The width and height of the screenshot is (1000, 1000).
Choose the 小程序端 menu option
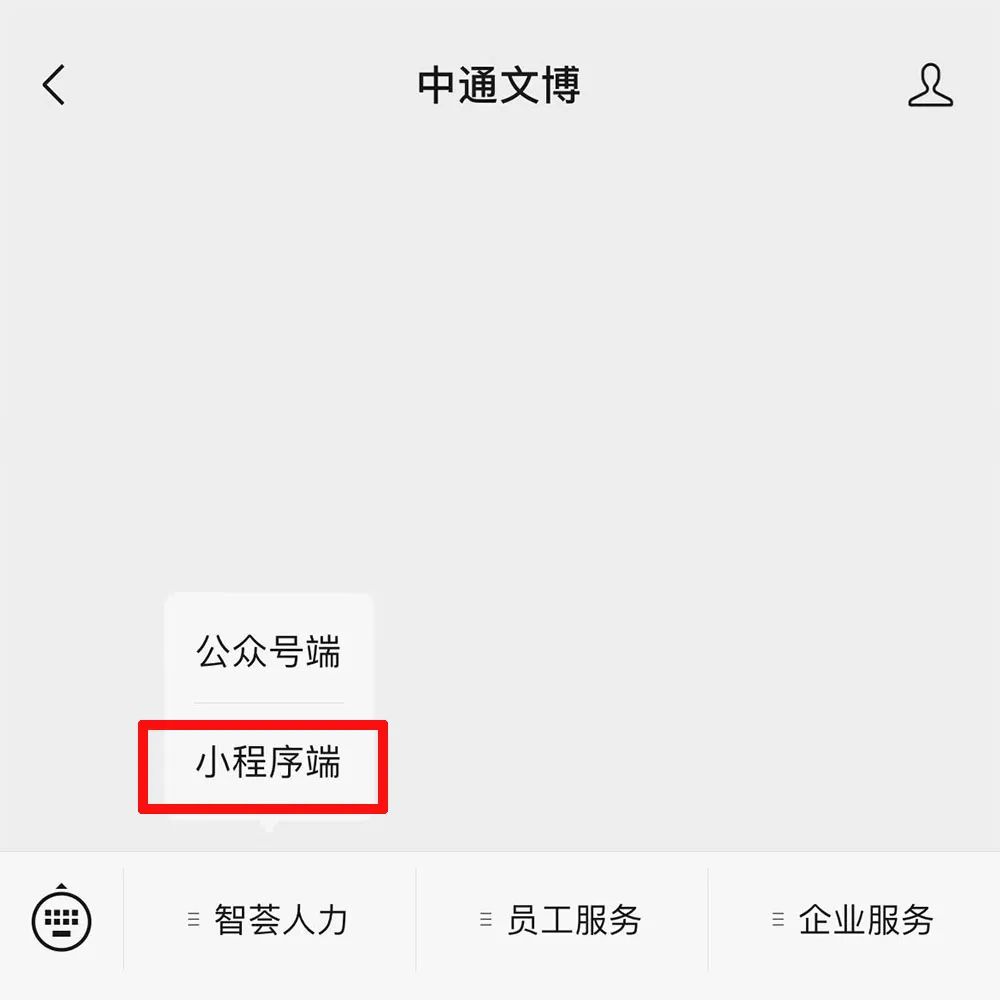268,764
